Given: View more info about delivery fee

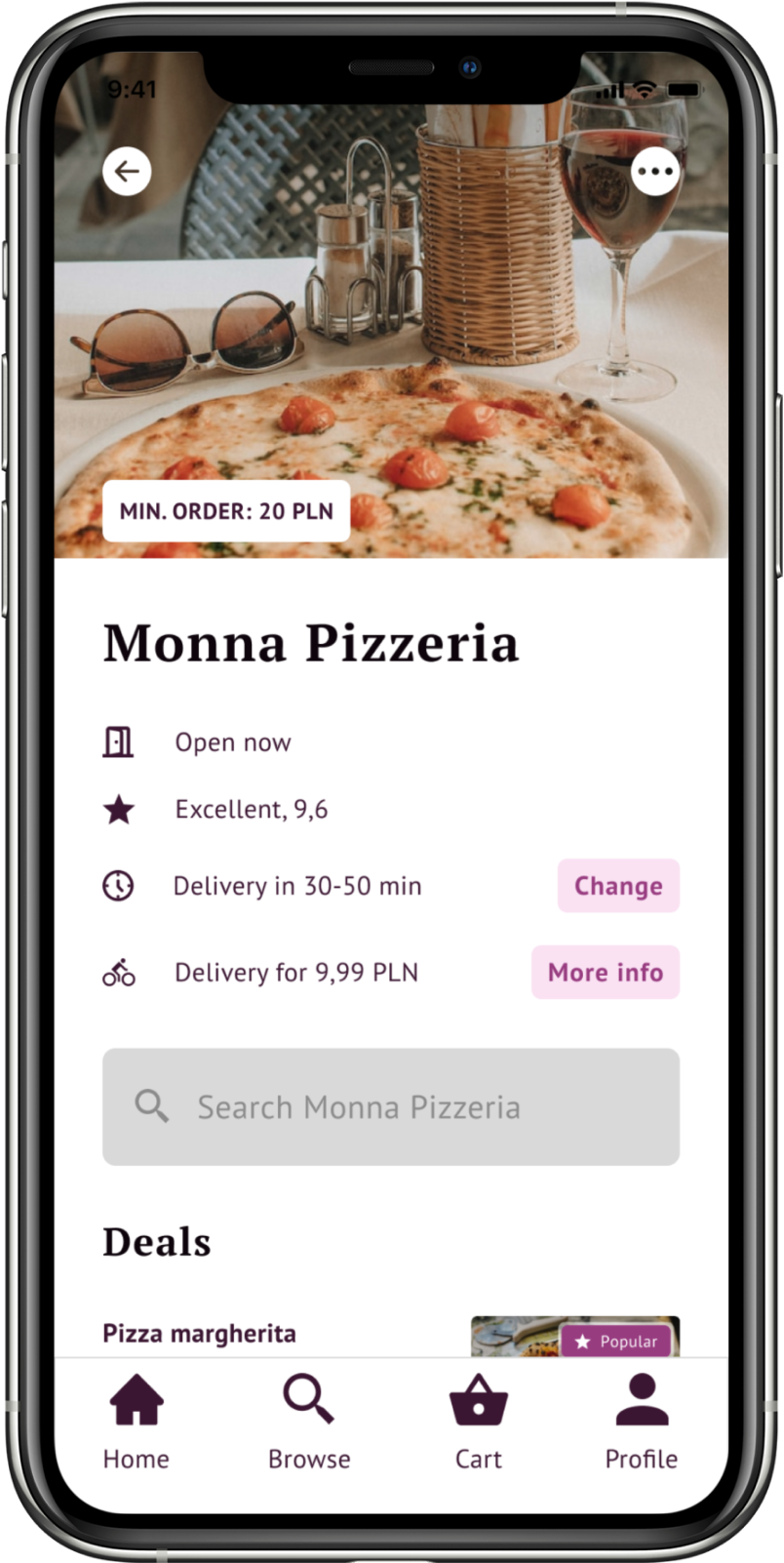Looking at the screenshot, I should [605, 972].
